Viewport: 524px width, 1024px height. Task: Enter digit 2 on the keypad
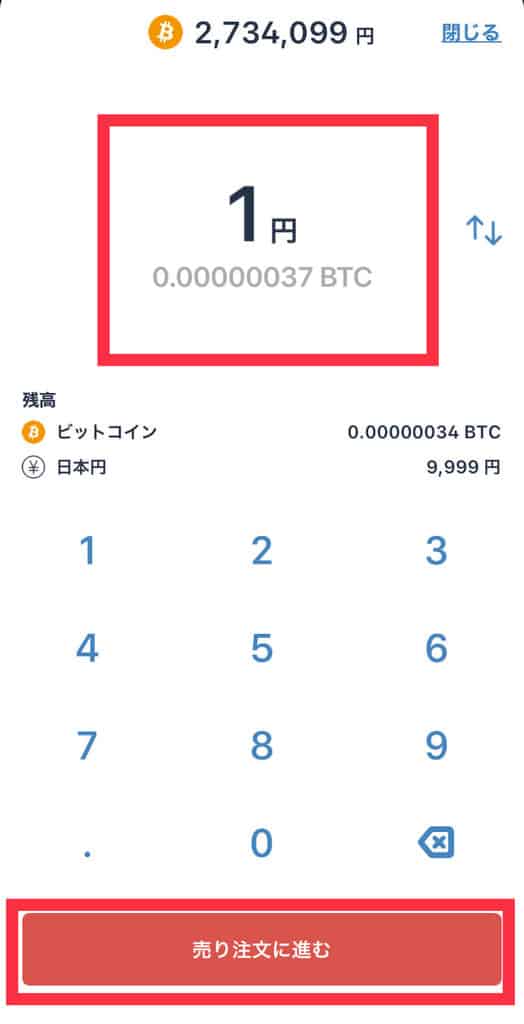[262, 551]
